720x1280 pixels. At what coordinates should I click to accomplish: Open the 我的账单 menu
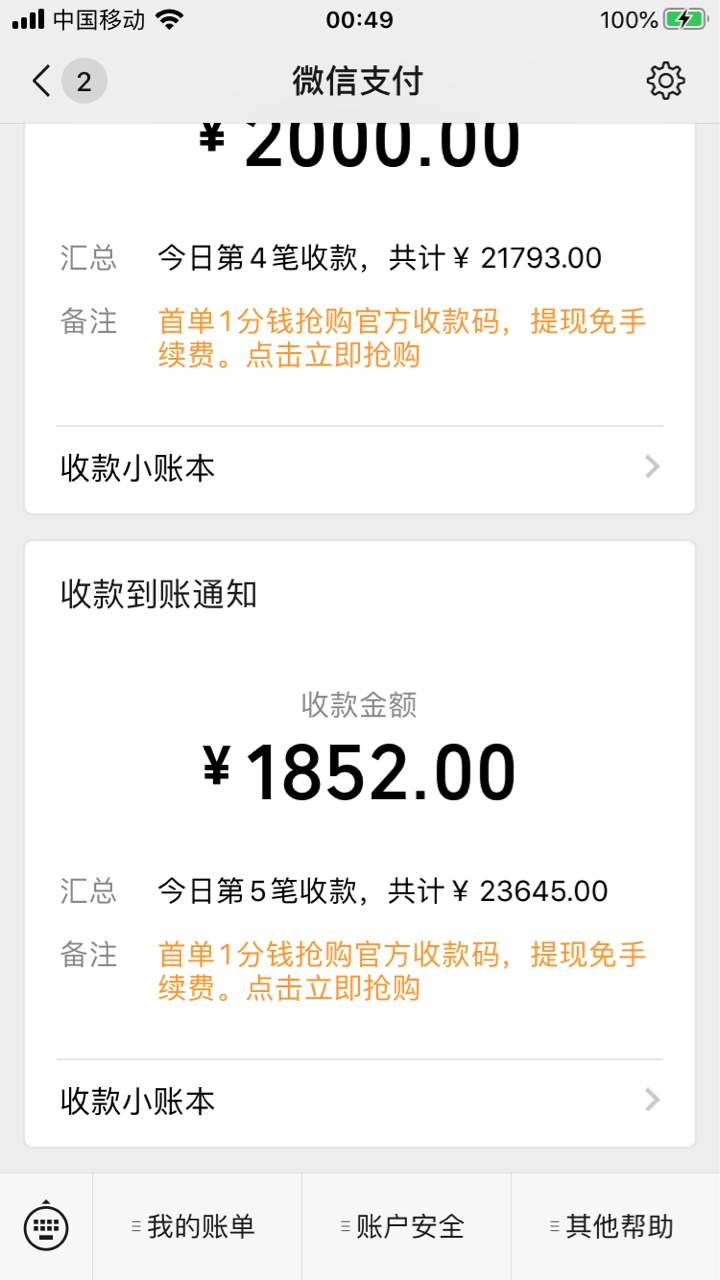tap(197, 1226)
